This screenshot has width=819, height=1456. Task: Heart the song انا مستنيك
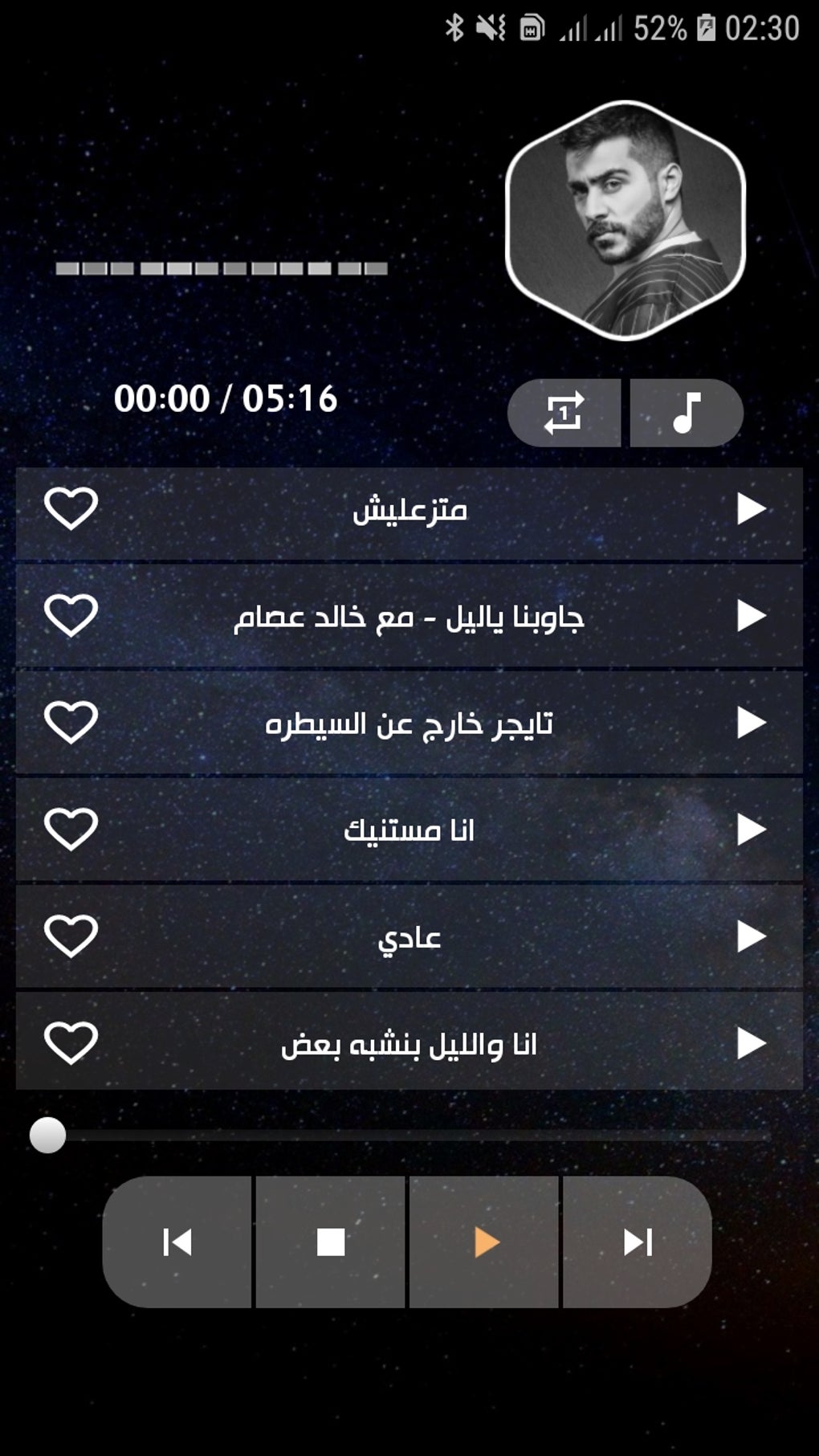pyautogui.click(x=71, y=830)
